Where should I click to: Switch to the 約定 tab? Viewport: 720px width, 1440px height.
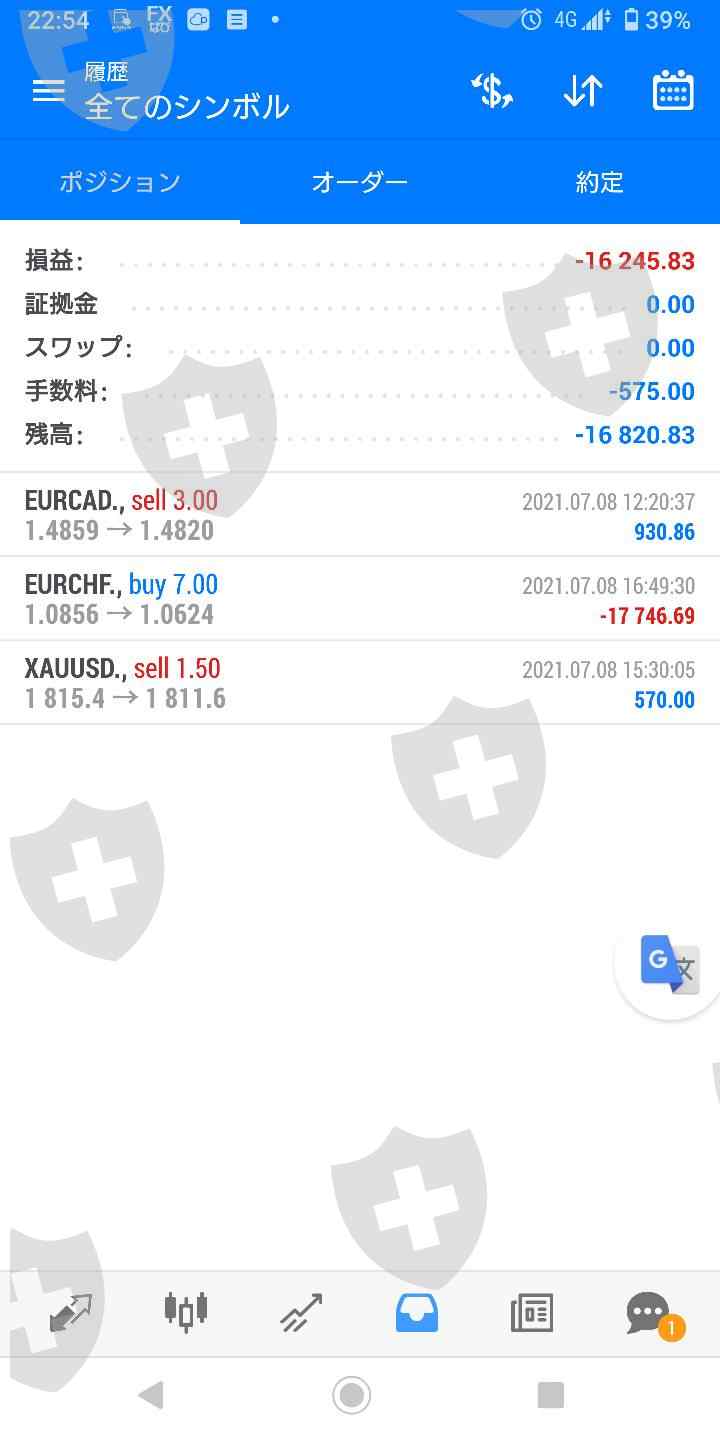600,182
